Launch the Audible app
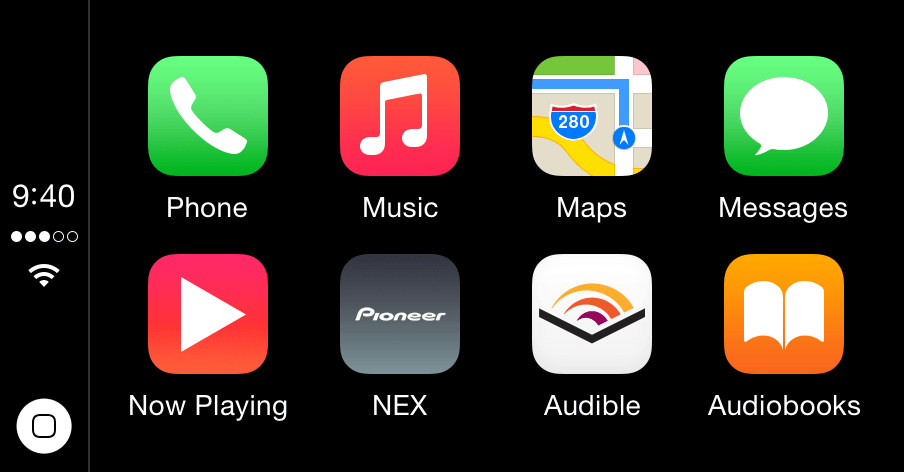 tap(591, 314)
